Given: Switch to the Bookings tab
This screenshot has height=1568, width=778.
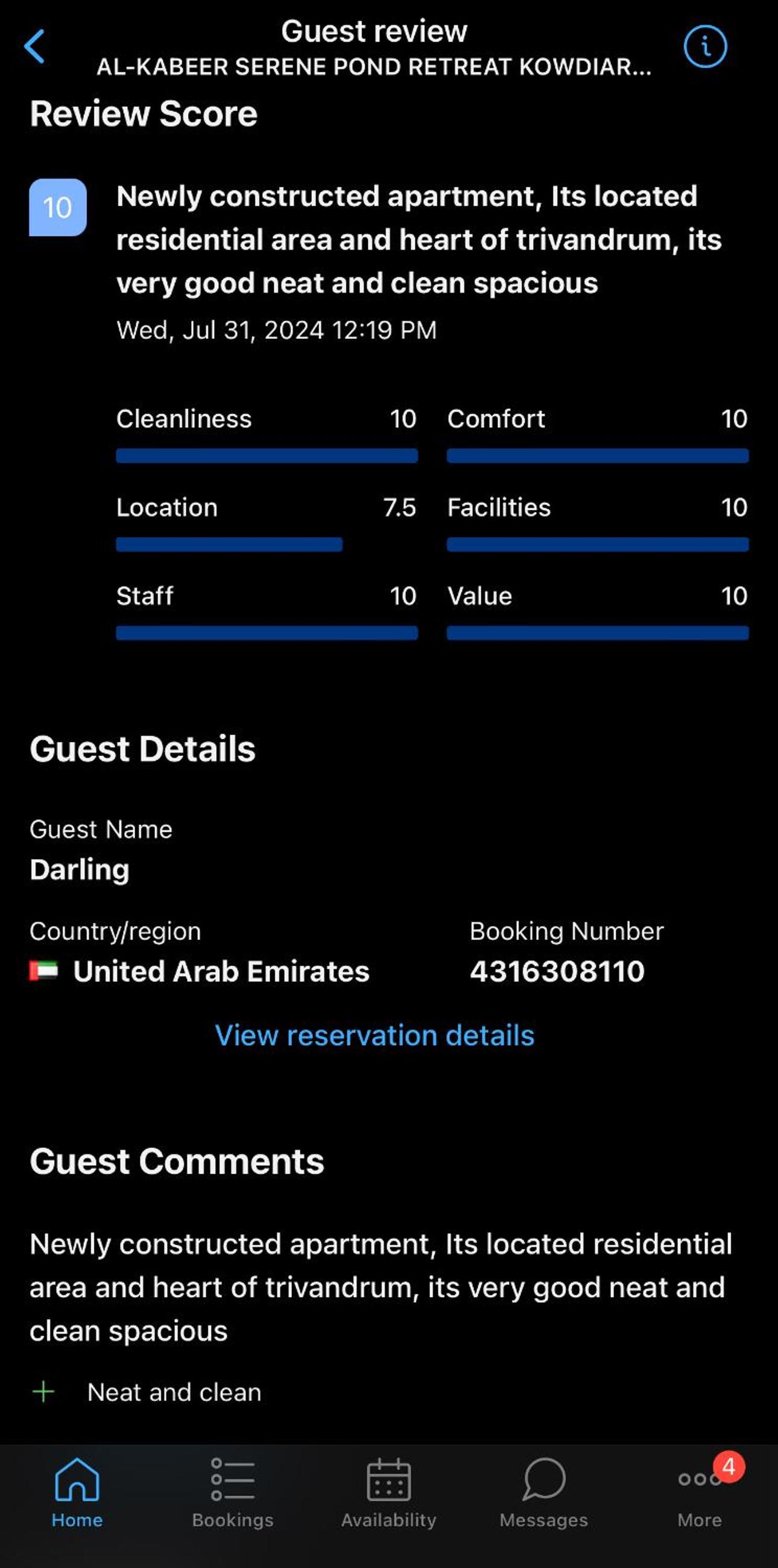Looking at the screenshot, I should tap(233, 1493).
